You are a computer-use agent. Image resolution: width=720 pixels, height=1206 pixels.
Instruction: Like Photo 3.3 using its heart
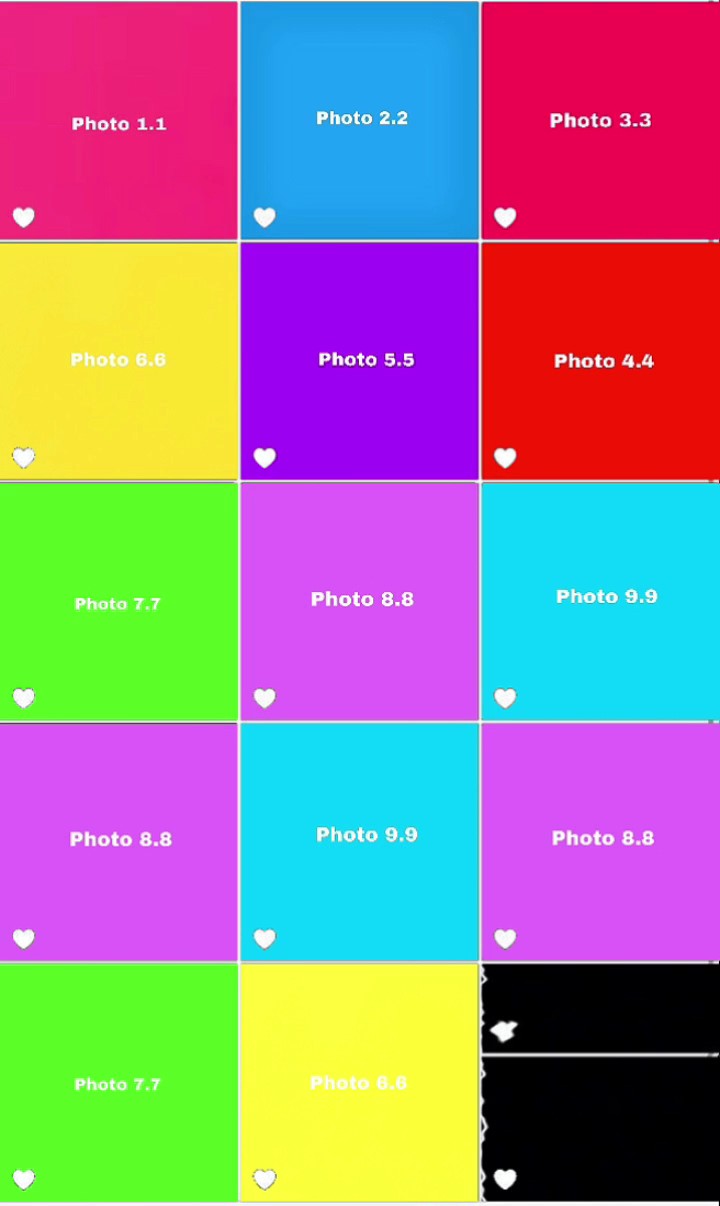[505, 217]
